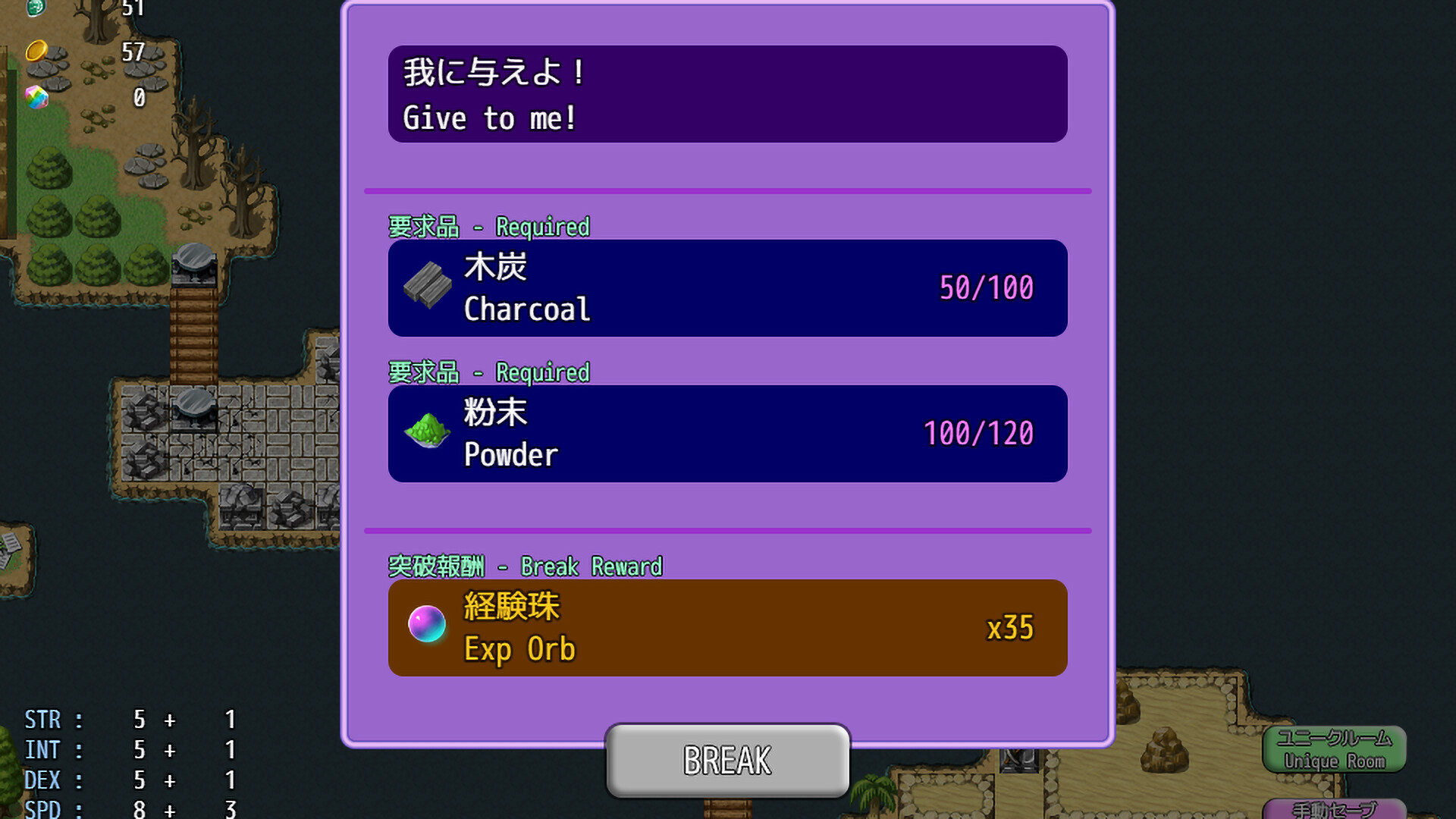Tap the manual save button
Screen dimensions: 1456x819
coord(1334,809)
